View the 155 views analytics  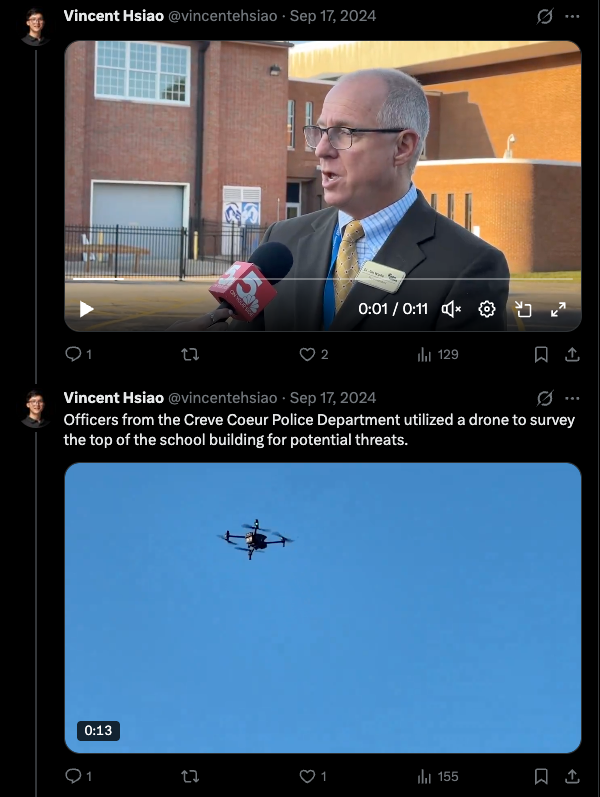click(437, 776)
